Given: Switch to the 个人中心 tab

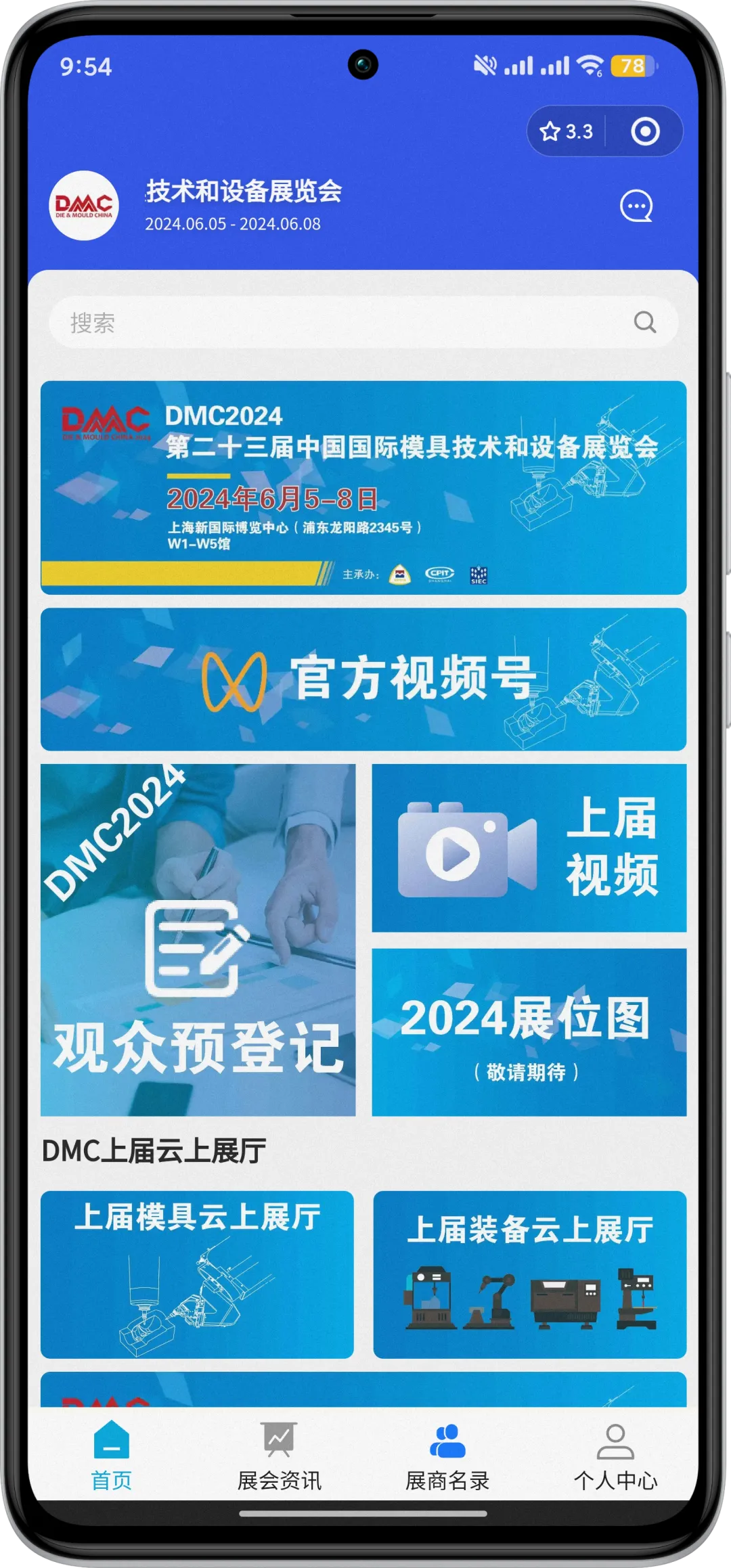Looking at the screenshot, I should tap(615, 1456).
